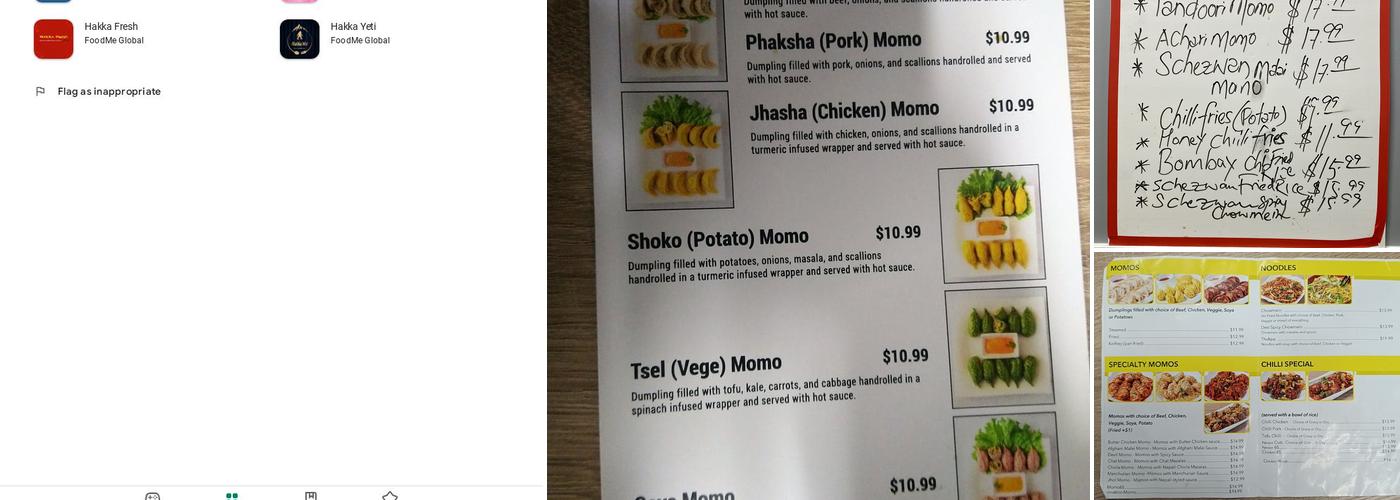Open the Hakka Fresh app listing
The image size is (1400, 500).
pos(90,39)
